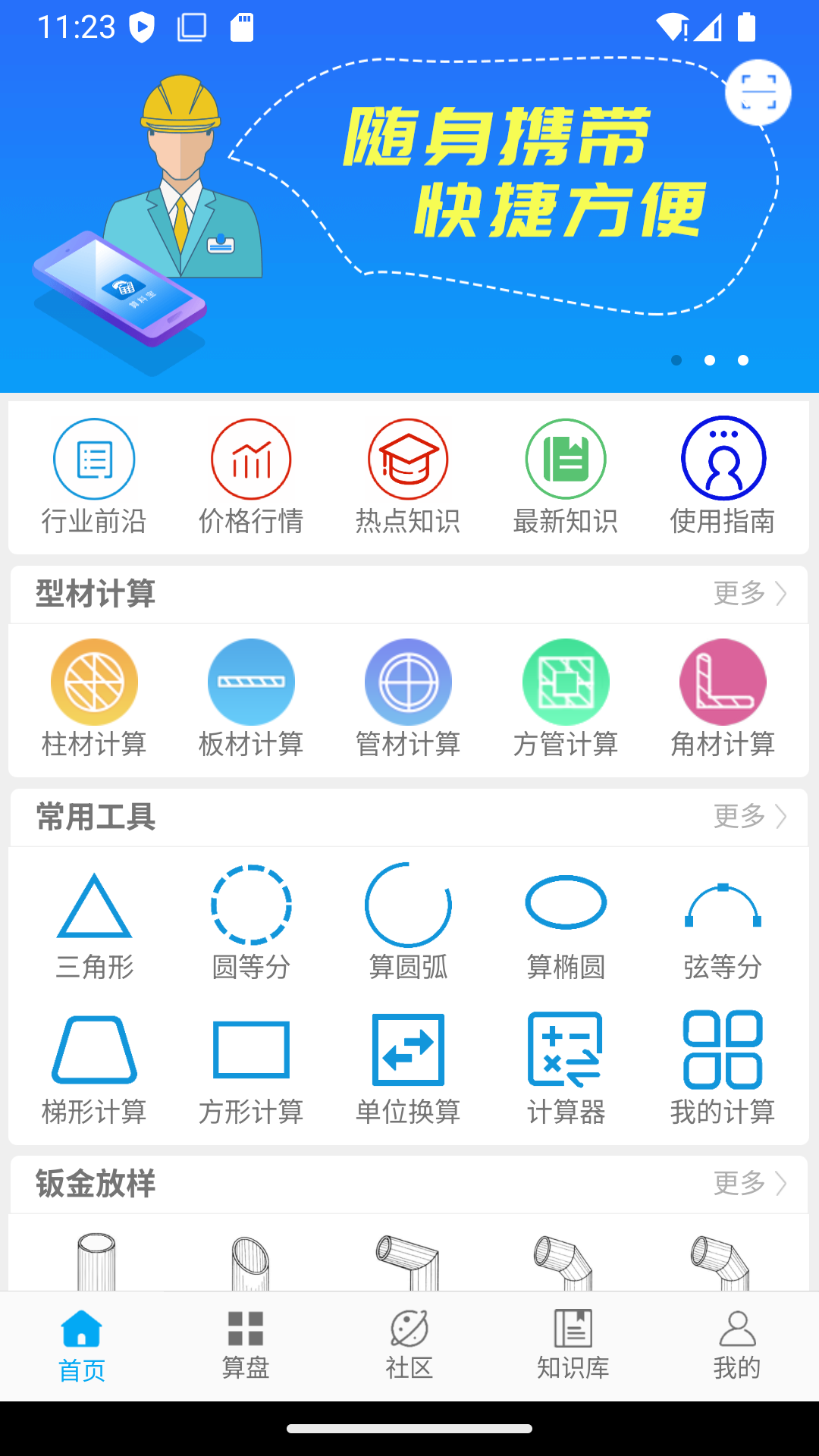The height and width of the screenshot is (1456, 819).
Task: Switch to the 算盘 tab
Action: (246, 1346)
